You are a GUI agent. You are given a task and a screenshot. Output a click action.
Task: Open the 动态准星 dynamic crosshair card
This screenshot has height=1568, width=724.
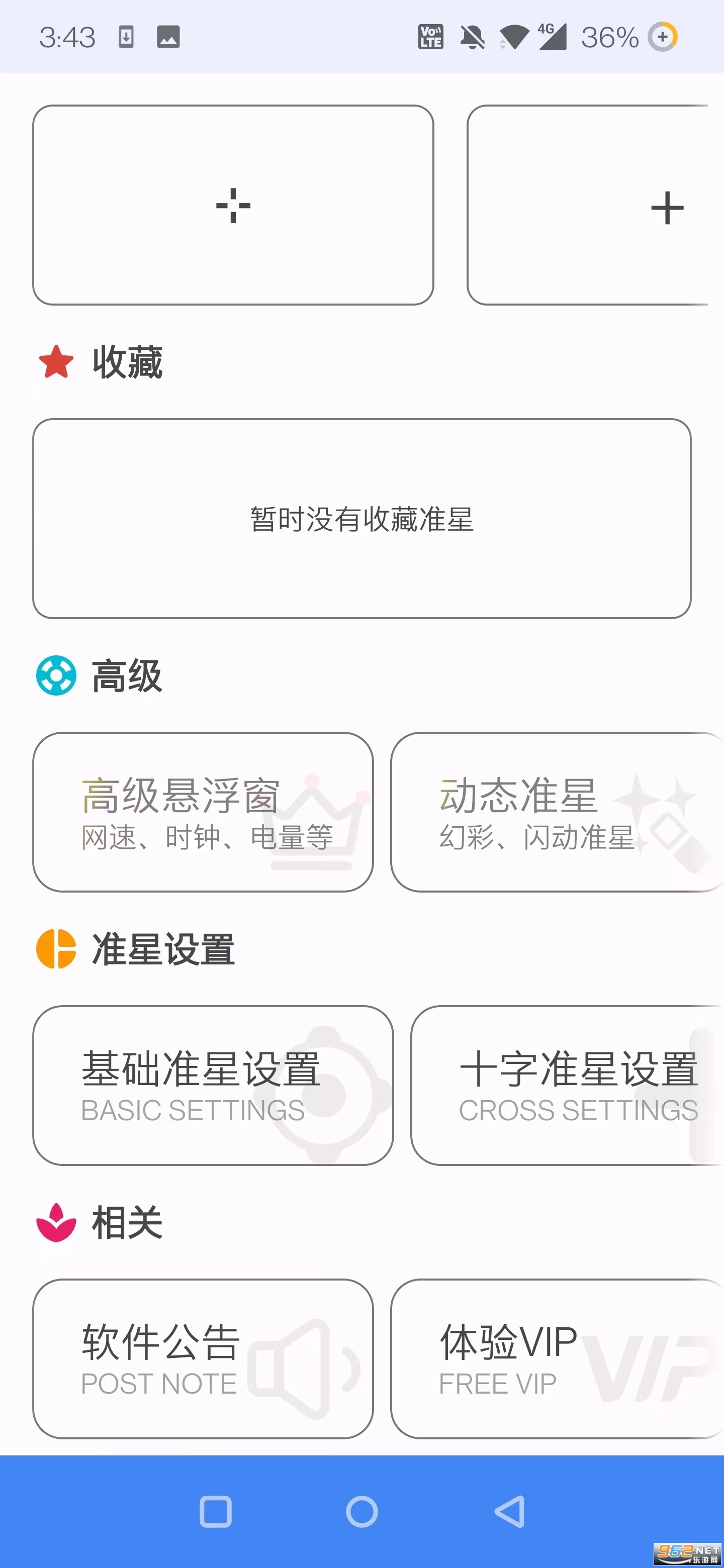point(557,812)
